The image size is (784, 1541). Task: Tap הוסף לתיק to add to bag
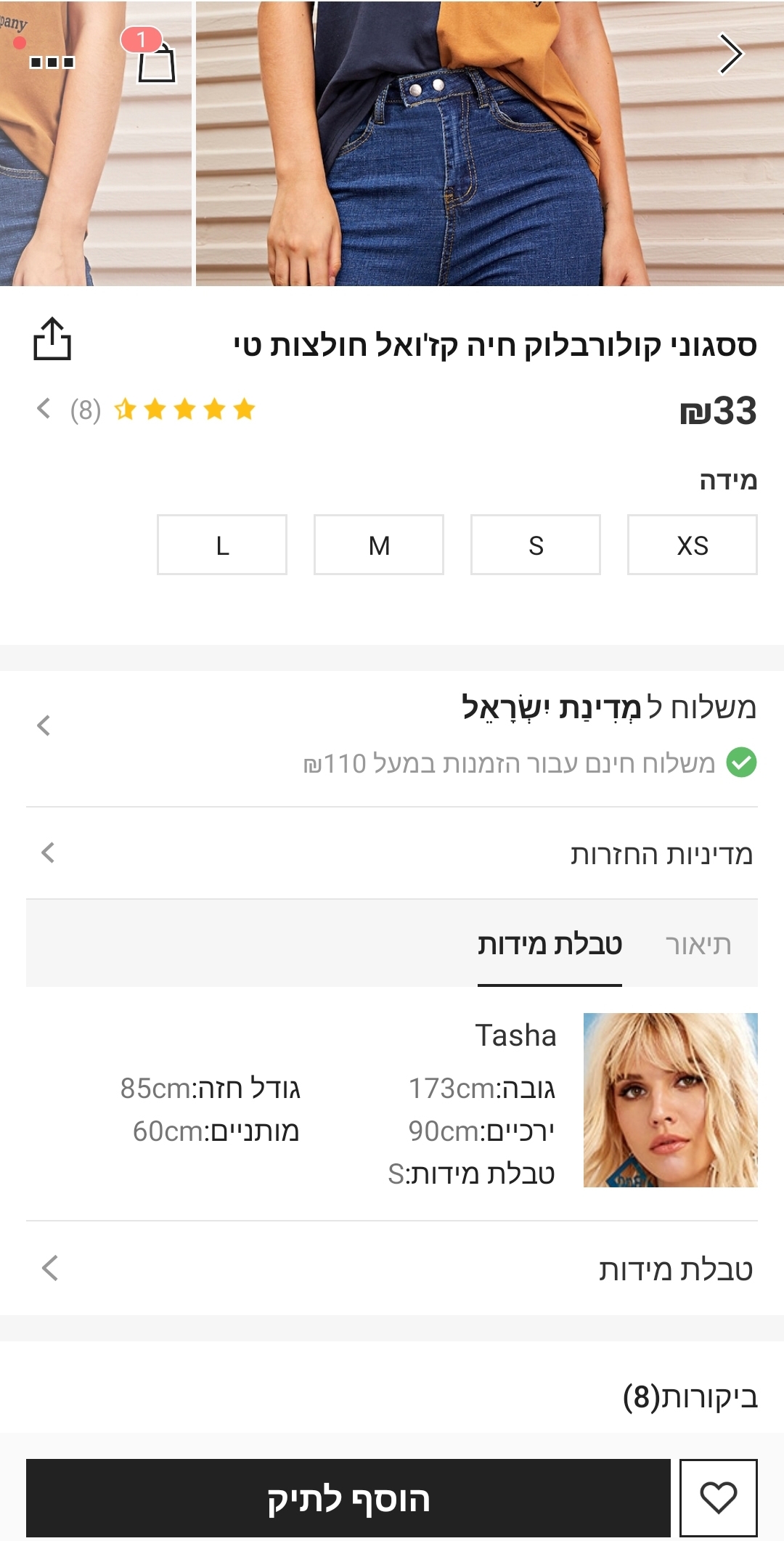click(348, 1498)
